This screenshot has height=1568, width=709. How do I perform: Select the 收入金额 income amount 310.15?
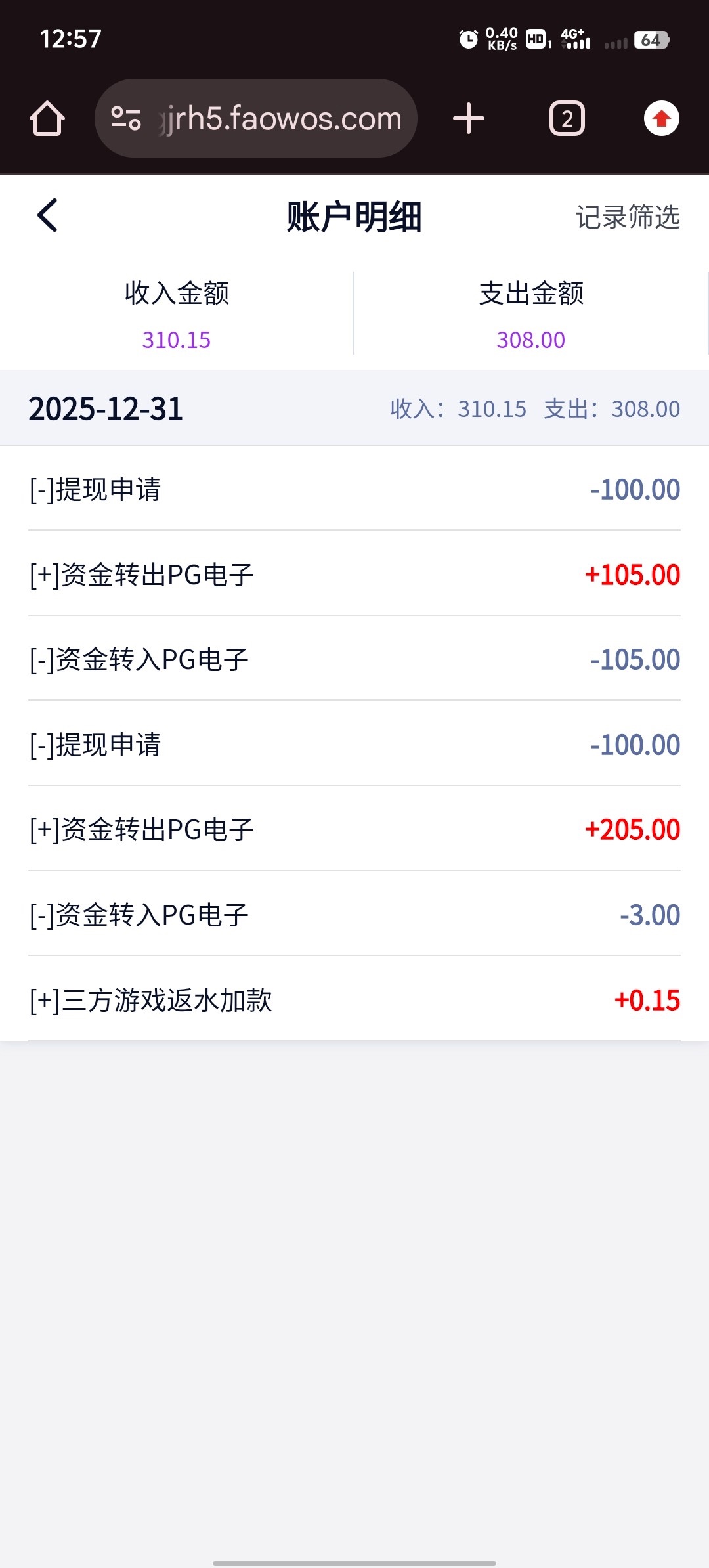point(176,339)
